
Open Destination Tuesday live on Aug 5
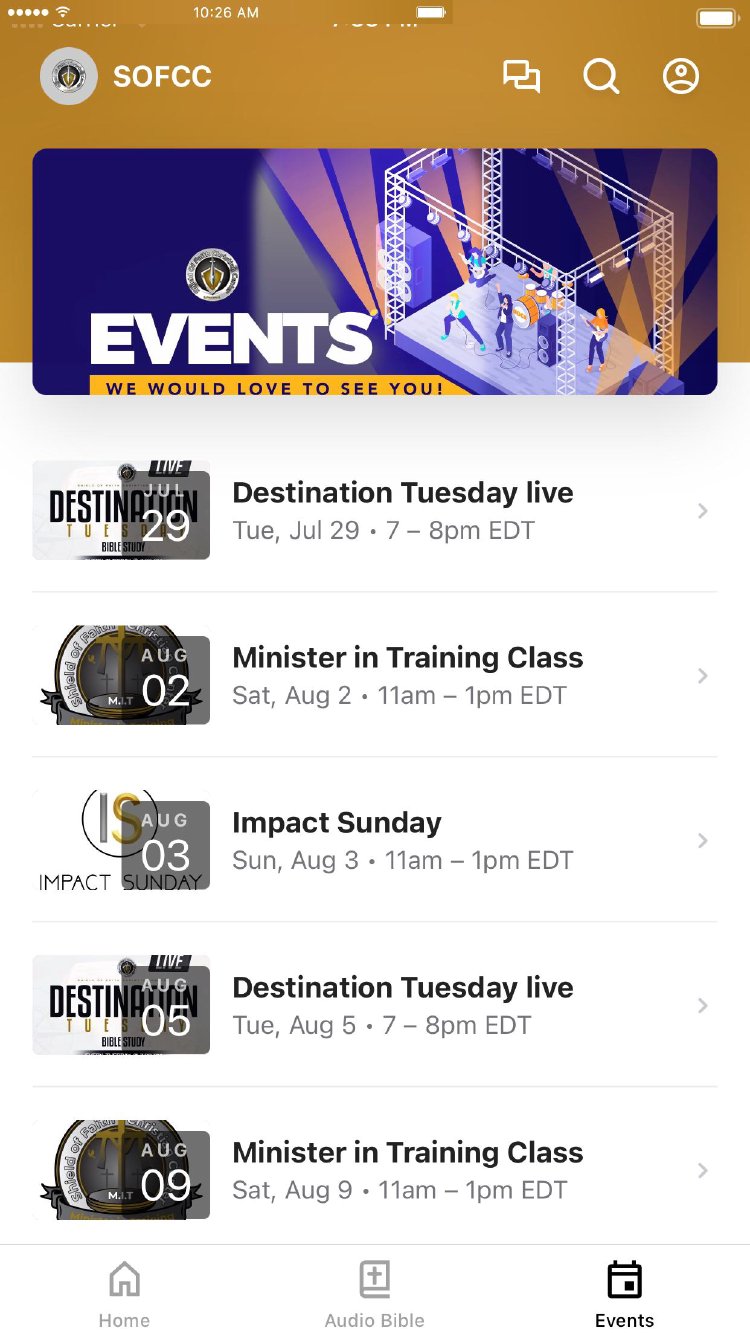[x=402, y=1005]
